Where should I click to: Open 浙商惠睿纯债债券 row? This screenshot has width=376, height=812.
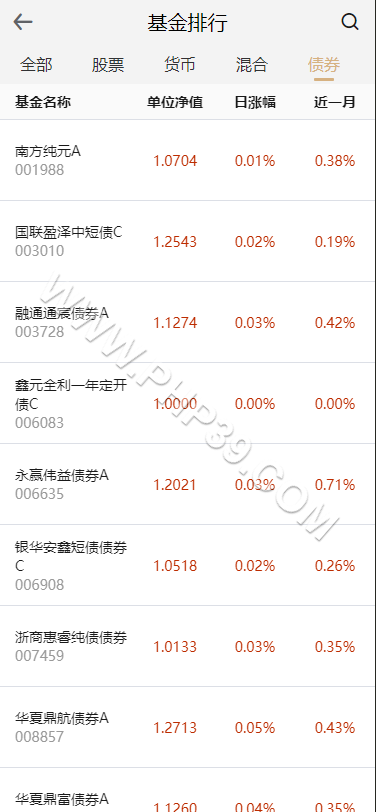[188, 646]
